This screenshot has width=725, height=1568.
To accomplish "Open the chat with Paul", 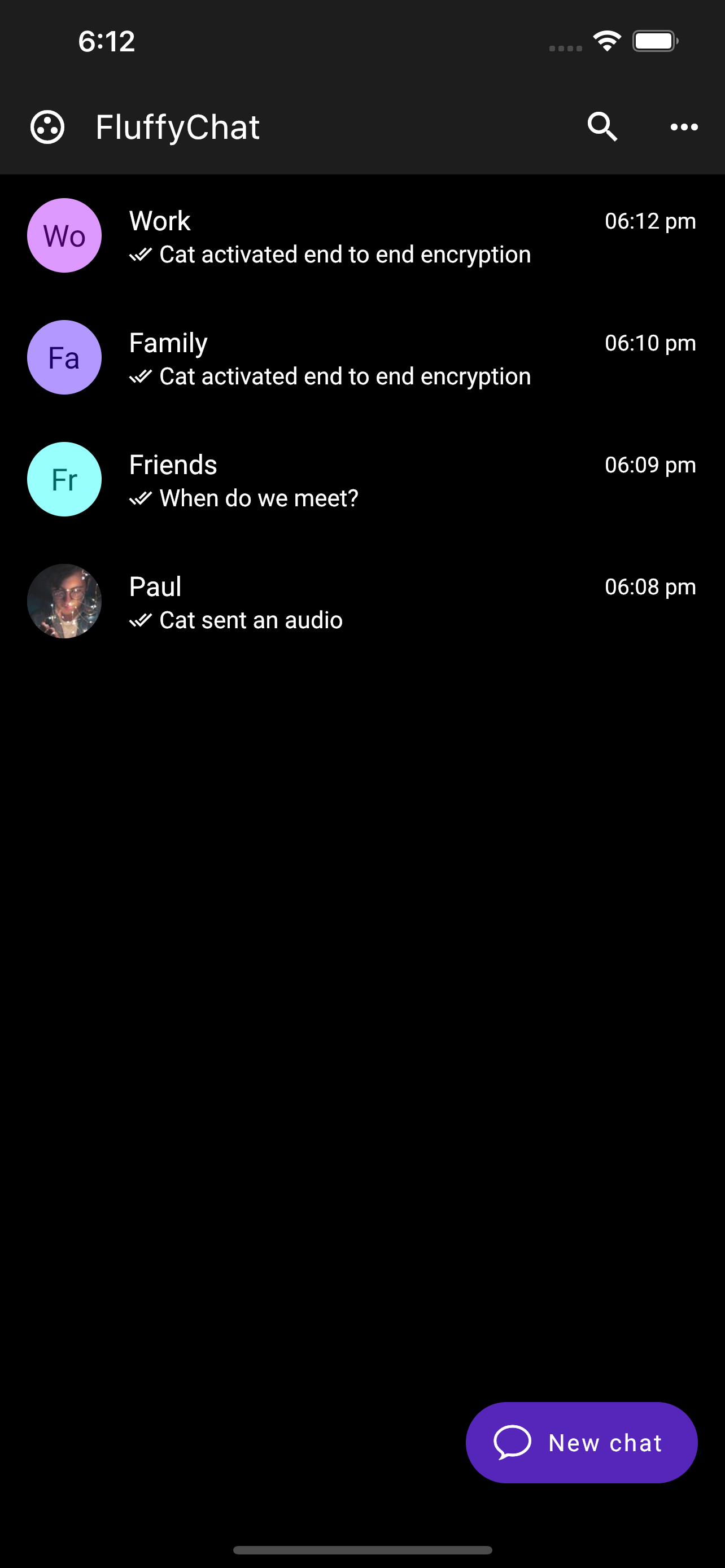I will [x=361, y=601].
